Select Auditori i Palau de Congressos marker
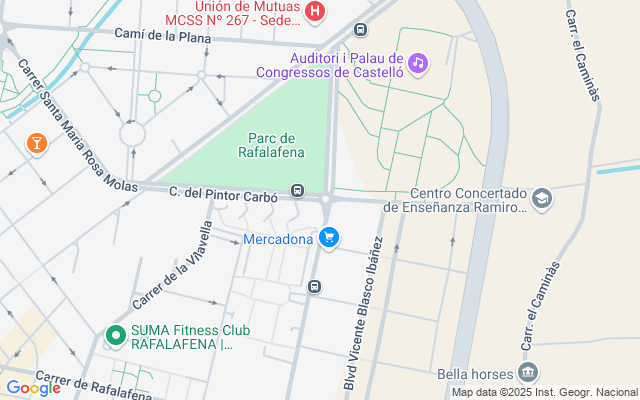 418,63
